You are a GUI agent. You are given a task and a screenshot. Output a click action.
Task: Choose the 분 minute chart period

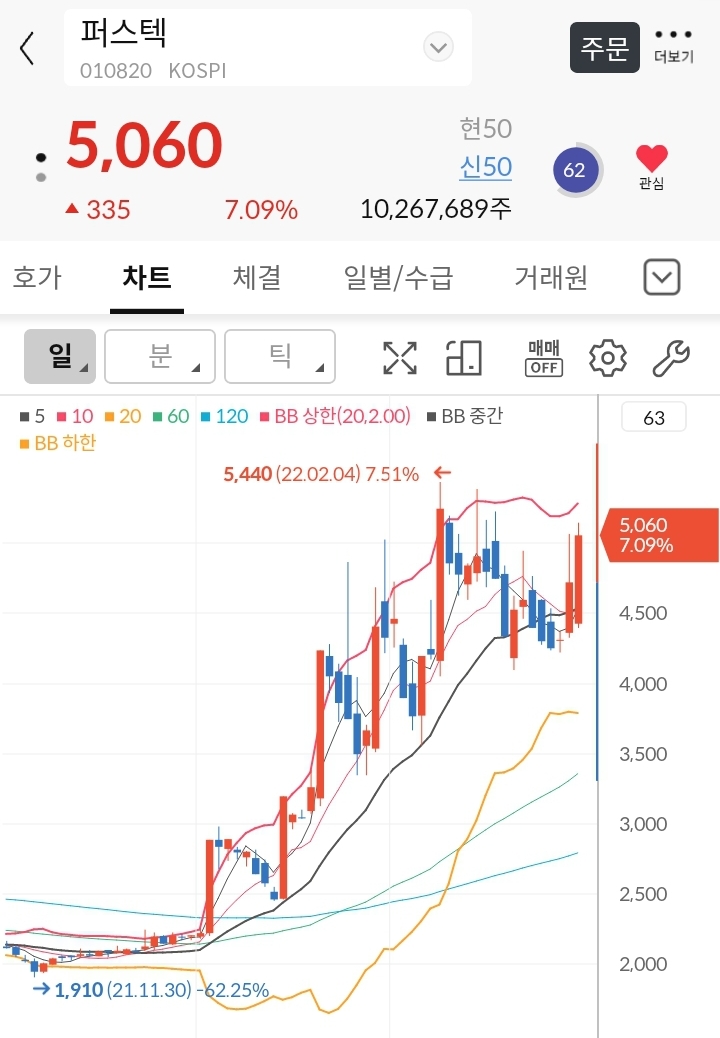[160, 356]
